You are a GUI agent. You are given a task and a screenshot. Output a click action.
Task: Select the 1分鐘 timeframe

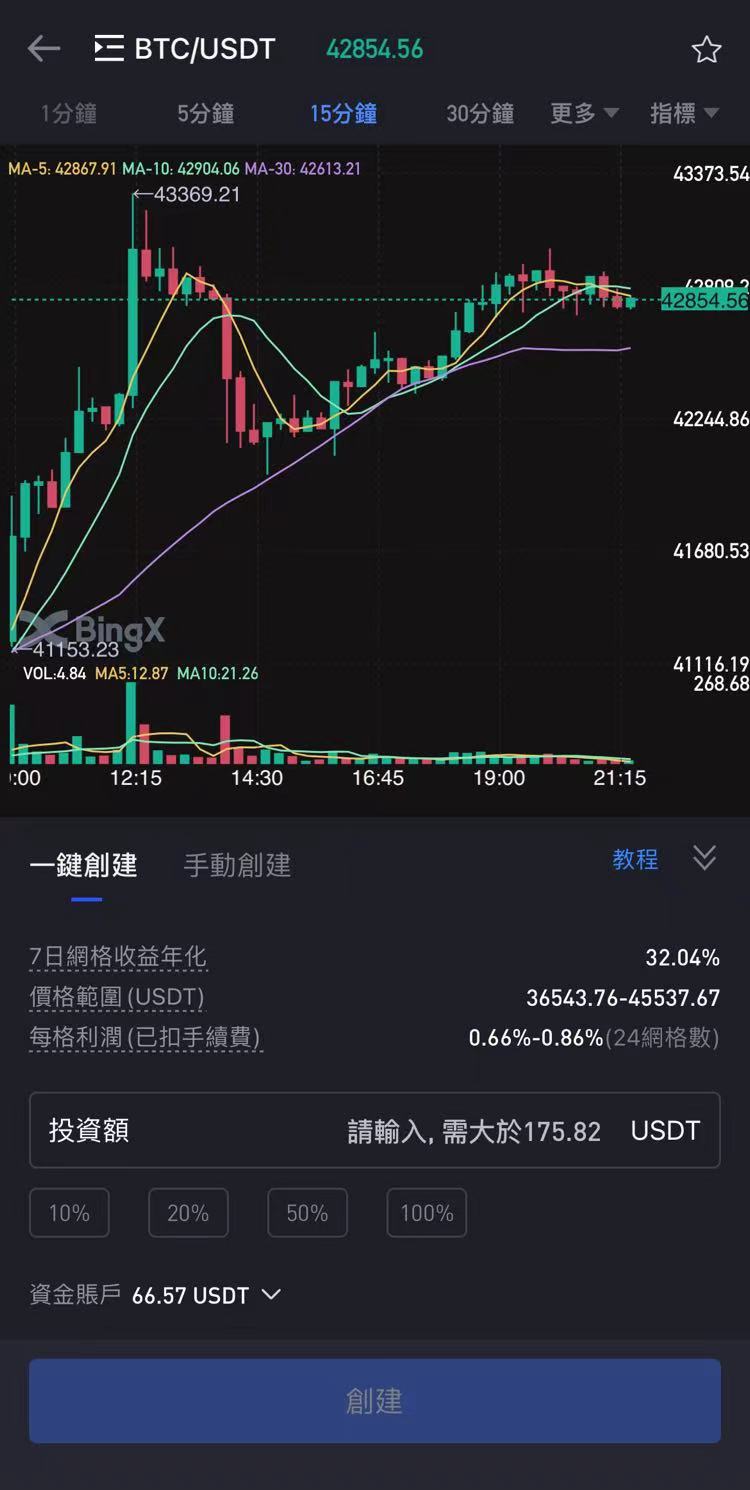66,113
